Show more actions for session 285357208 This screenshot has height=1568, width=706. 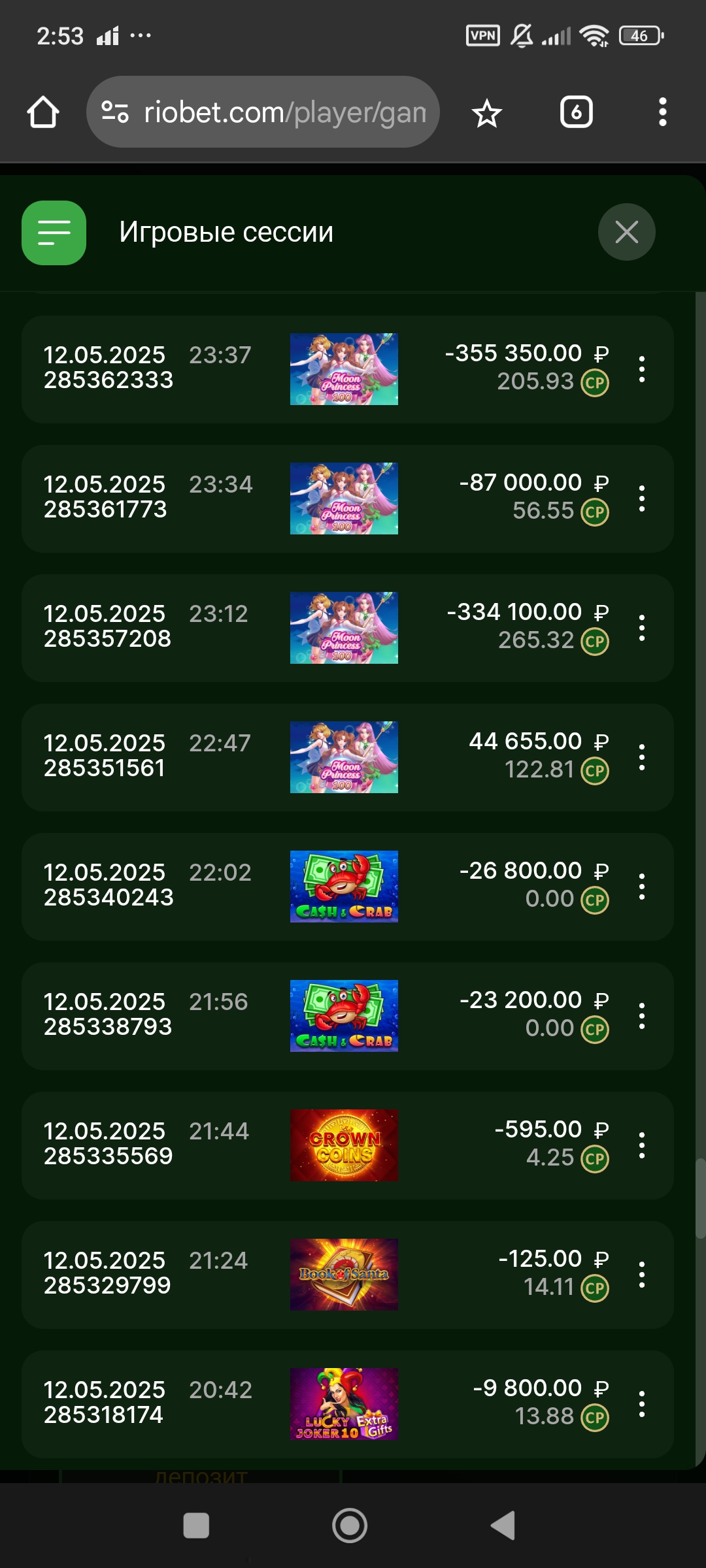[x=642, y=628]
